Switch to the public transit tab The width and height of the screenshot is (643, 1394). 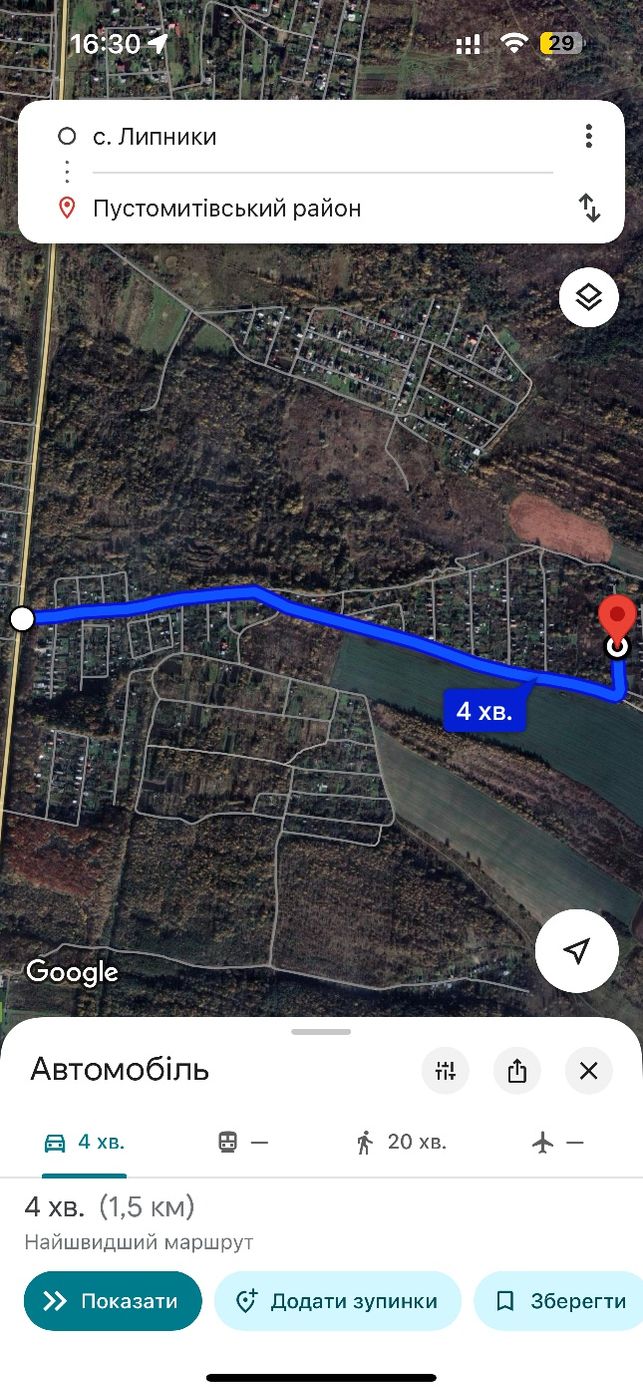[x=243, y=1142]
